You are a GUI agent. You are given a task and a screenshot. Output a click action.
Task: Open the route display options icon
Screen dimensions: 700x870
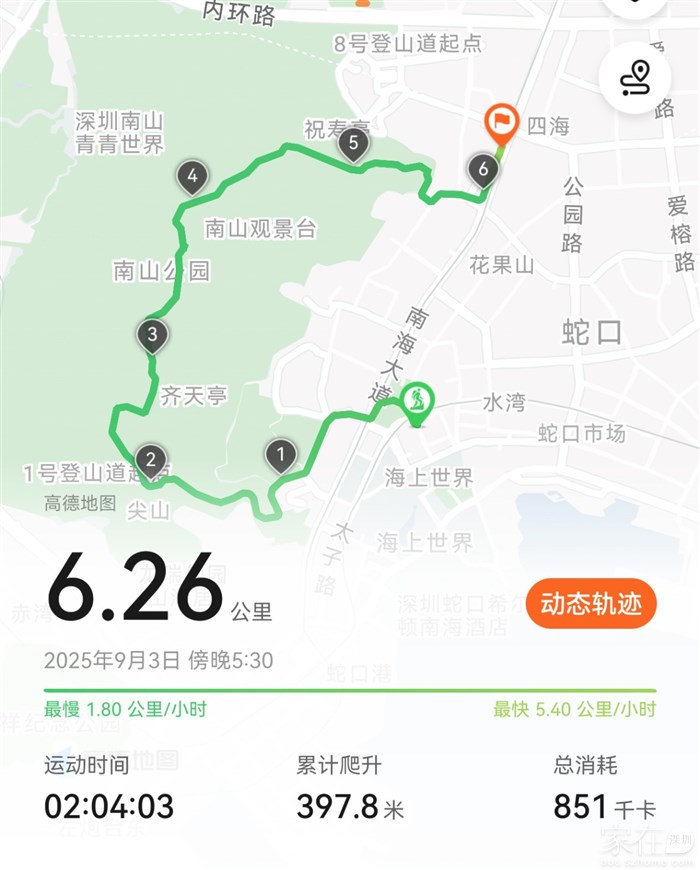636,77
